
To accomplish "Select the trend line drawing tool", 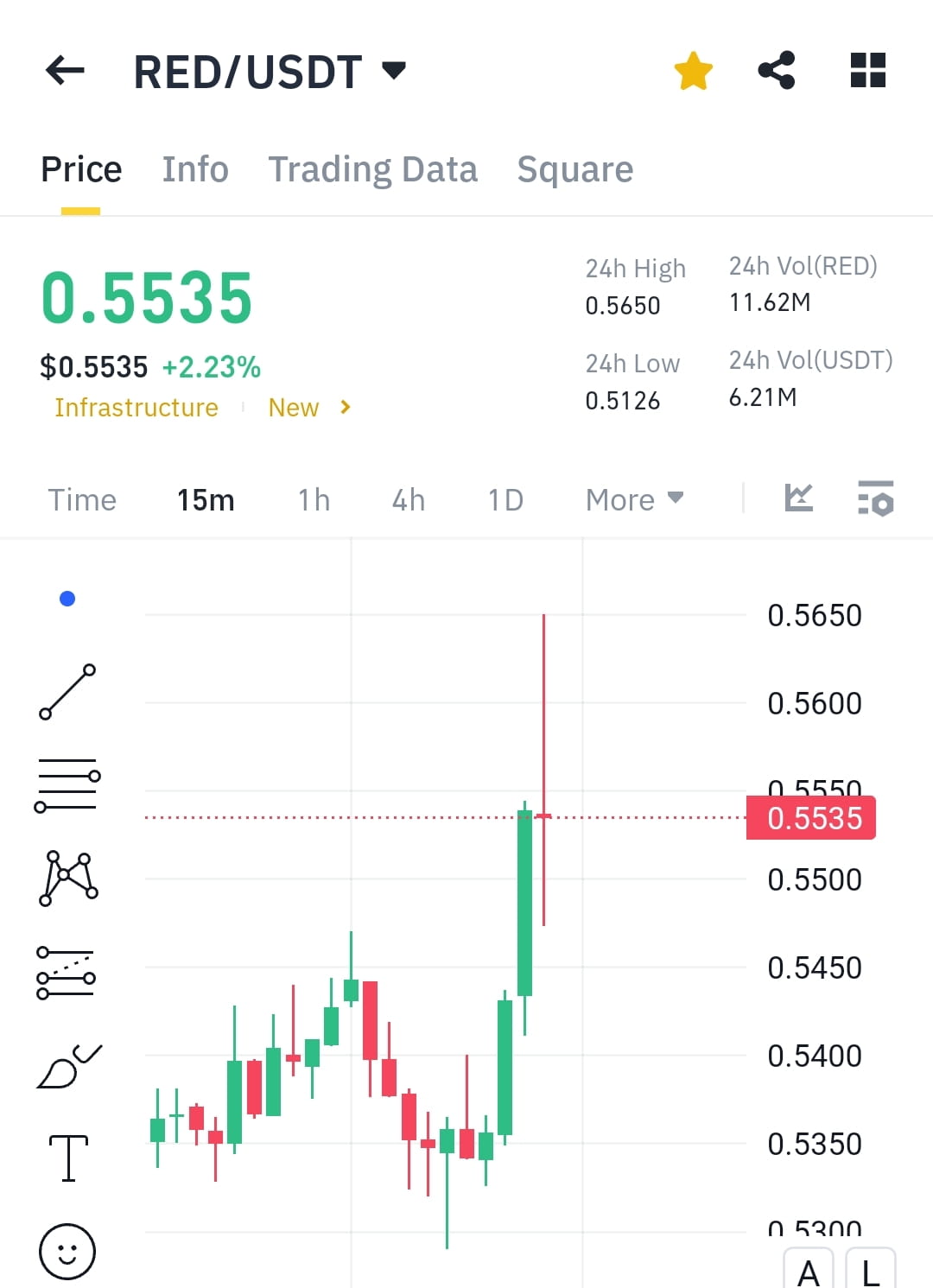I will (x=67, y=691).
